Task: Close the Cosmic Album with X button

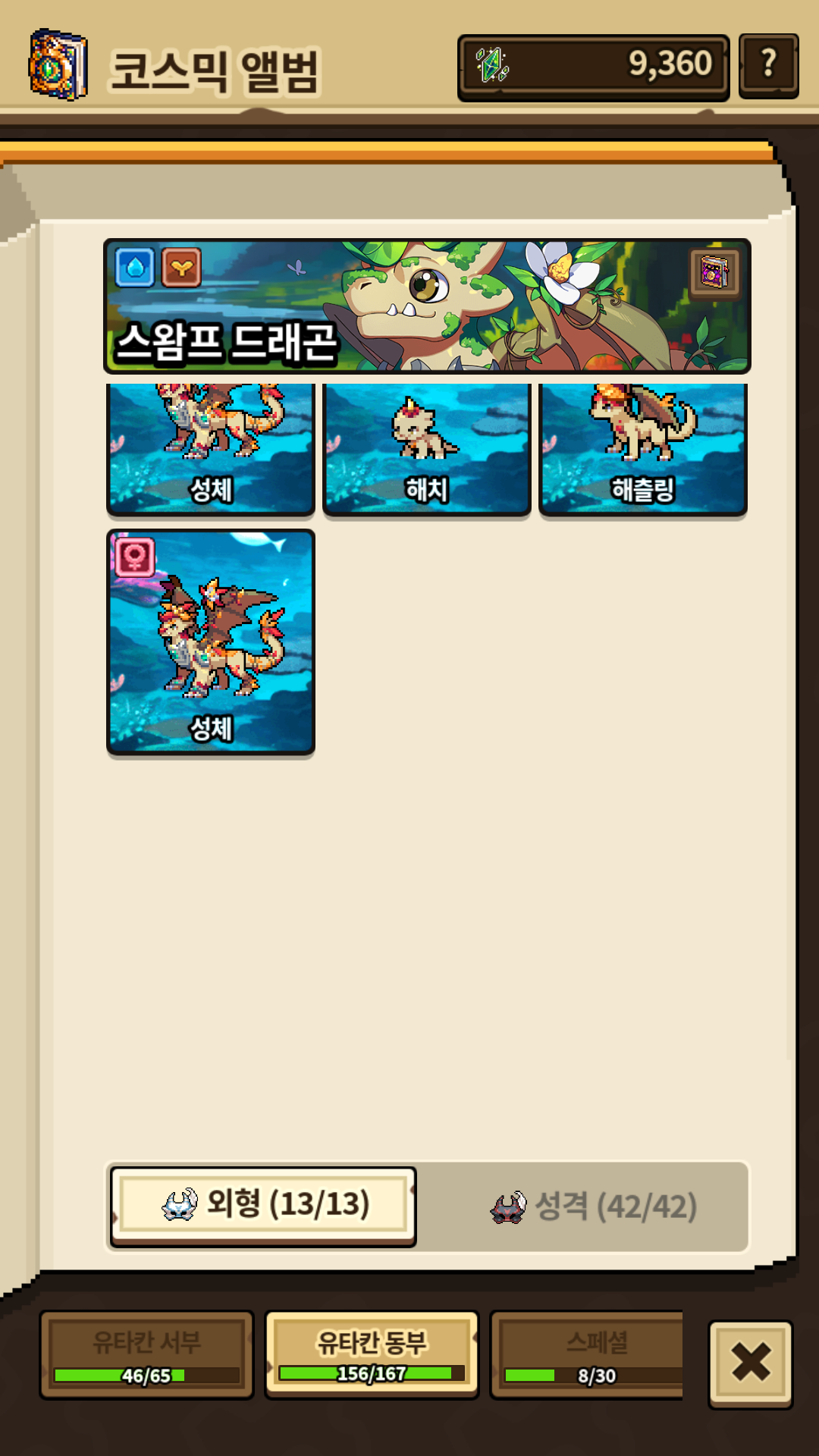Action: pos(751,1363)
